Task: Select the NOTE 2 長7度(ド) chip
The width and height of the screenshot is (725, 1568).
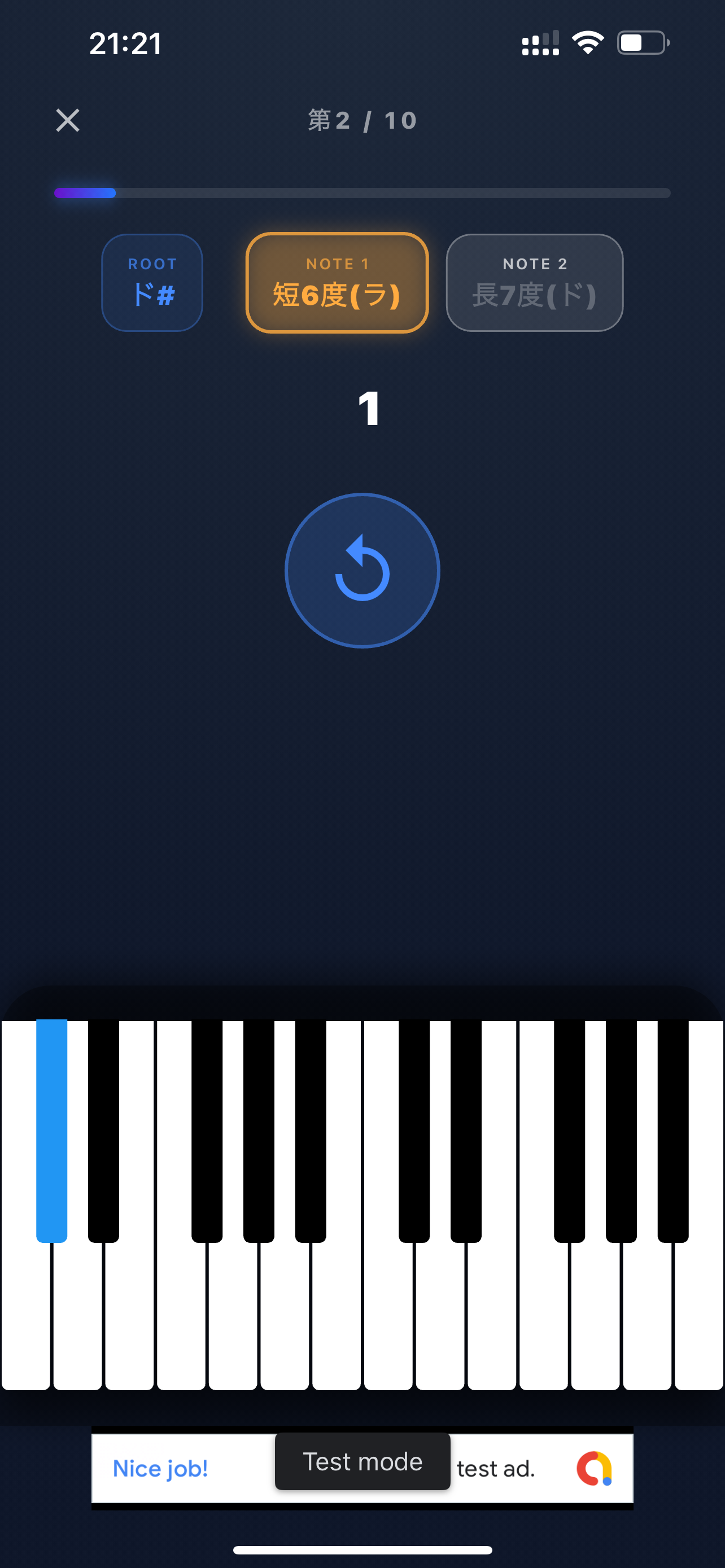Action: (535, 283)
